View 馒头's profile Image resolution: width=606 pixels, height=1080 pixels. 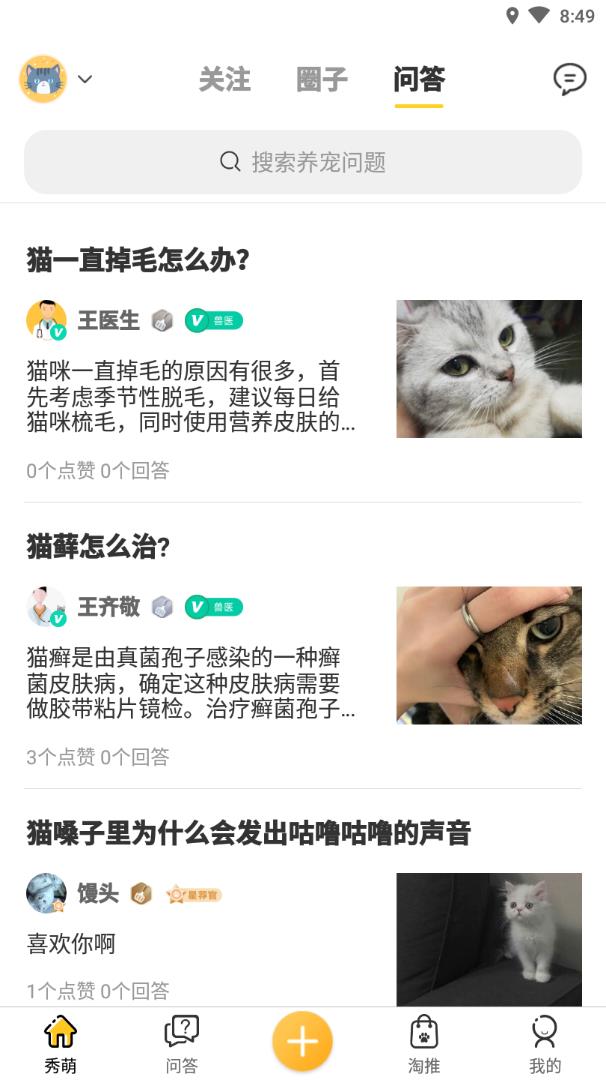point(97,893)
